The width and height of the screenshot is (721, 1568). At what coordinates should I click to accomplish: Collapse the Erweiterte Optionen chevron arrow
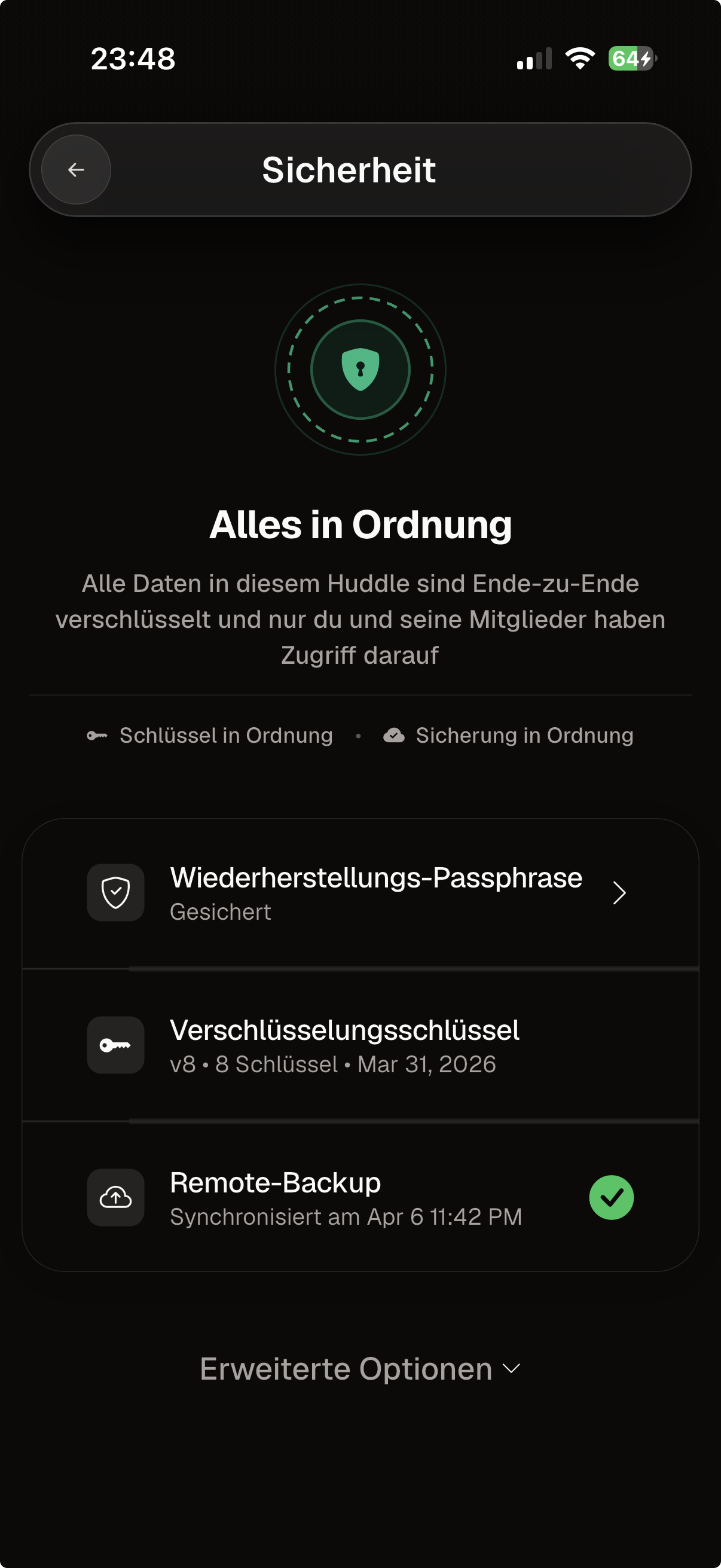(x=511, y=1369)
